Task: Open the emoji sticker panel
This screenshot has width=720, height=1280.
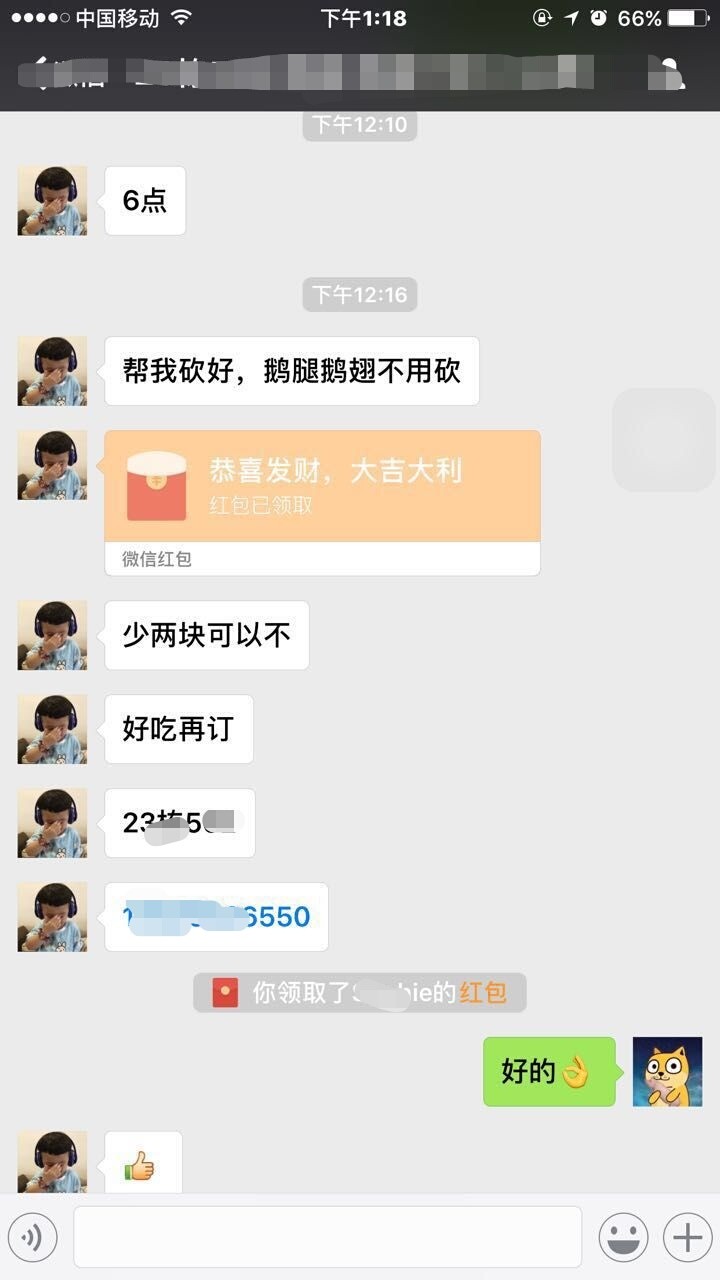Action: click(623, 1238)
